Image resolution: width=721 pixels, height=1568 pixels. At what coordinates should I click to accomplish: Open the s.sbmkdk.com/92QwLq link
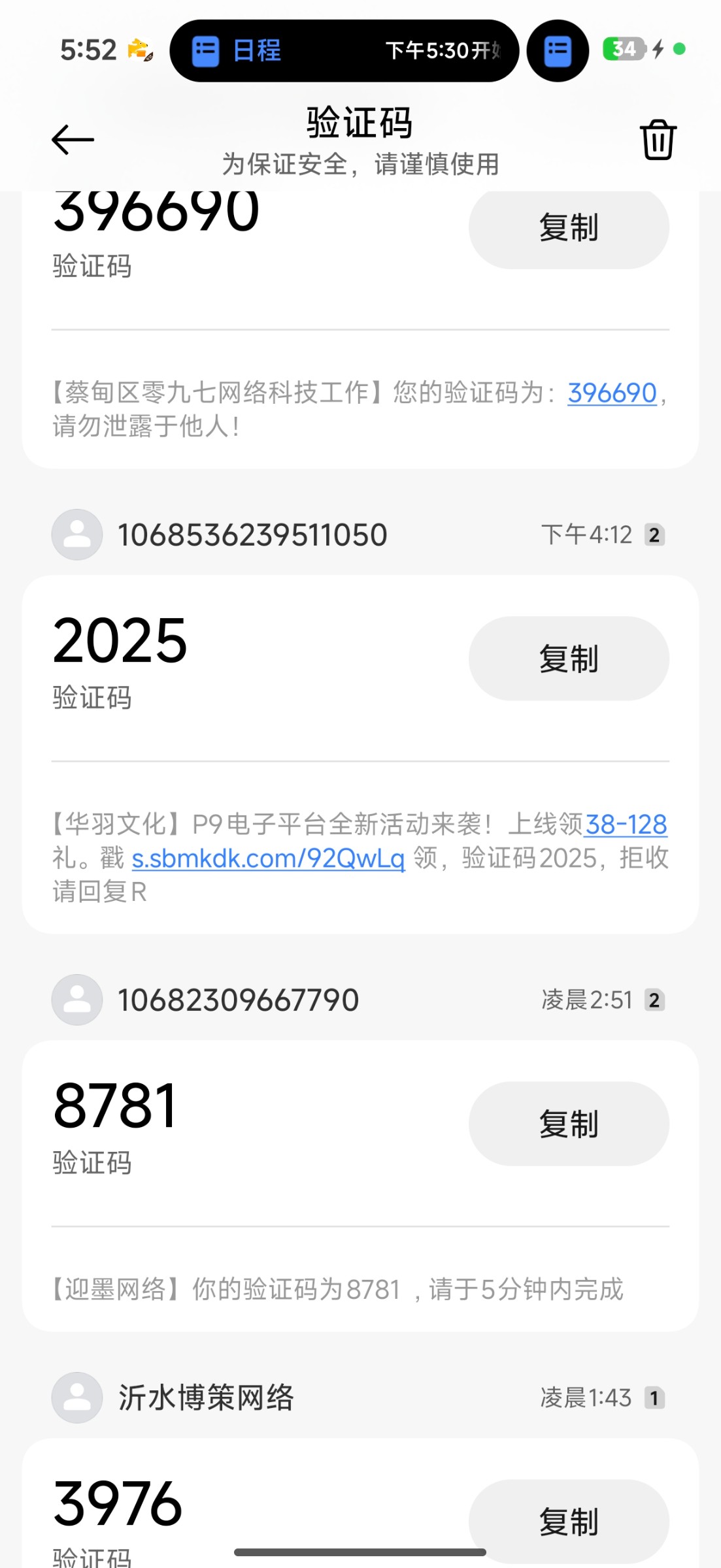pyautogui.click(x=268, y=858)
